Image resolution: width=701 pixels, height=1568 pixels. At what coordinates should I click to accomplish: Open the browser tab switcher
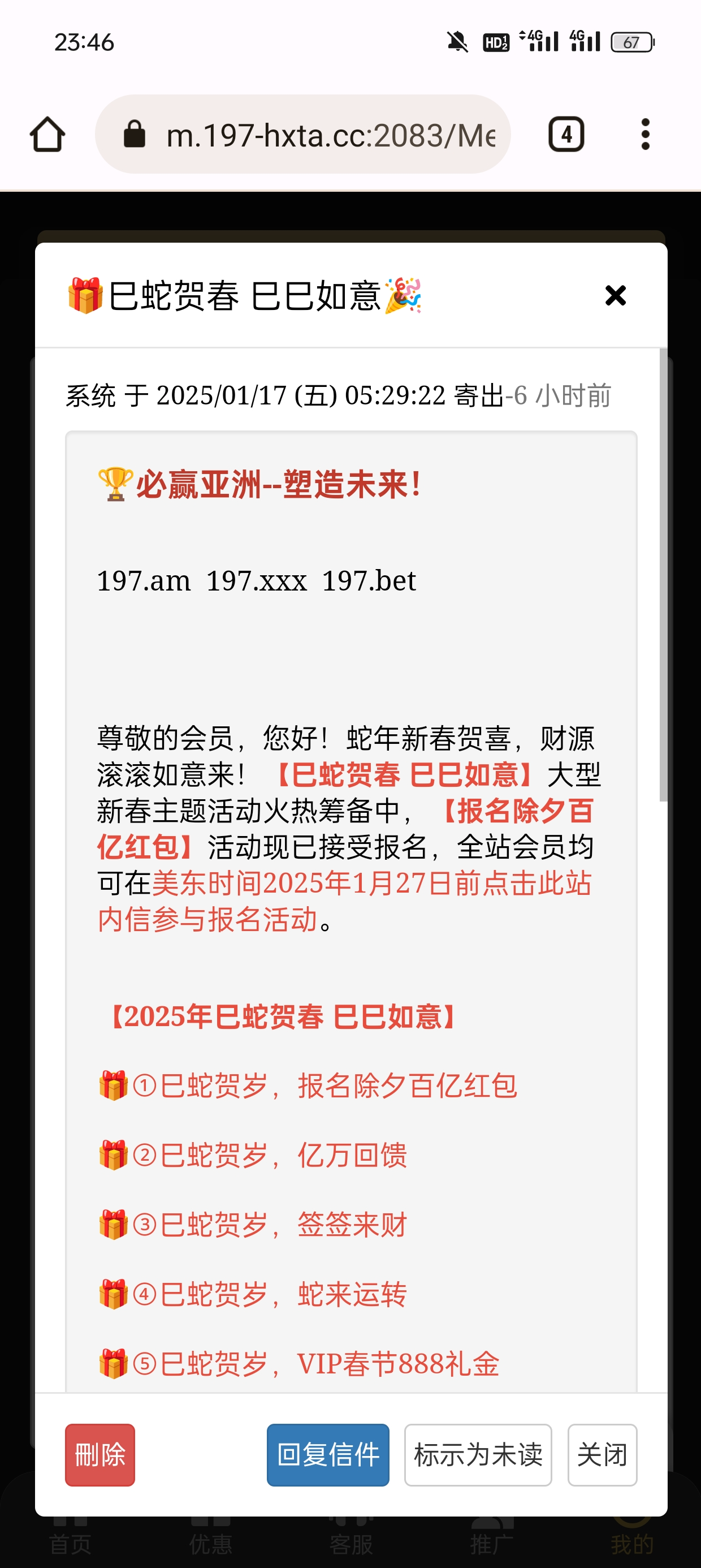(566, 134)
